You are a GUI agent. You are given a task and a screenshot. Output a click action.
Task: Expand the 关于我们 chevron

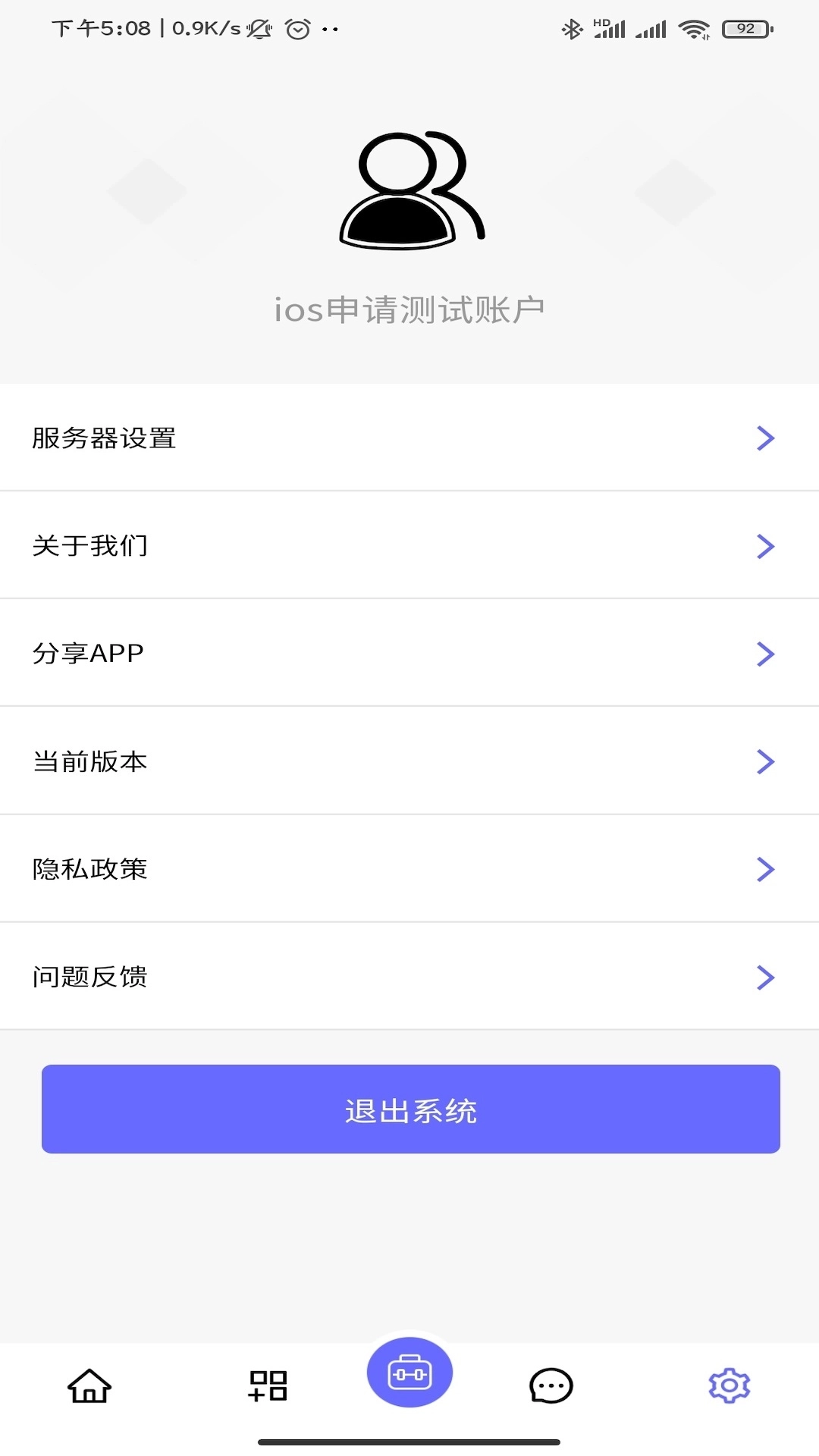tap(766, 545)
